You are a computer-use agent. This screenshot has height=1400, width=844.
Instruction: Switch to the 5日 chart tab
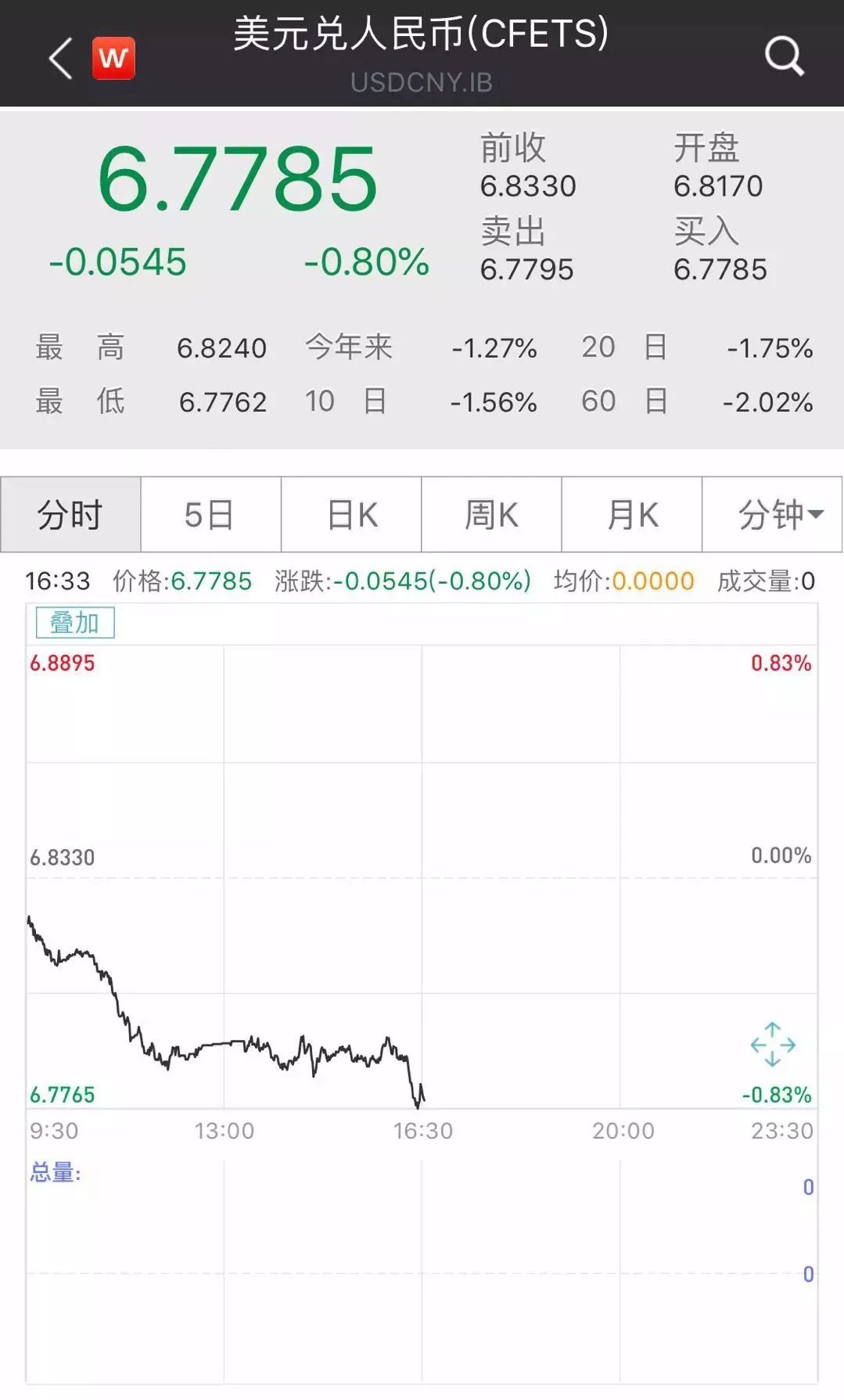point(210,514)
